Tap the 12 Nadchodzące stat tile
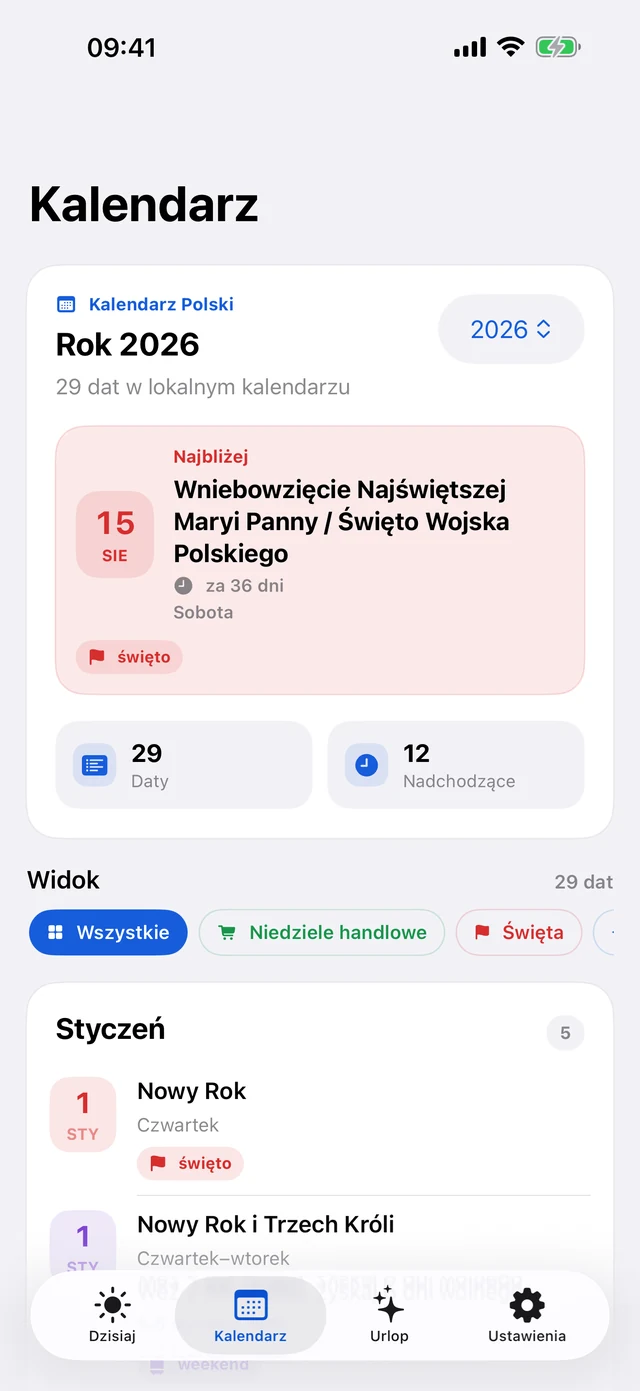The width and height of the screenshot is (640, 1391). pos(456,765)
